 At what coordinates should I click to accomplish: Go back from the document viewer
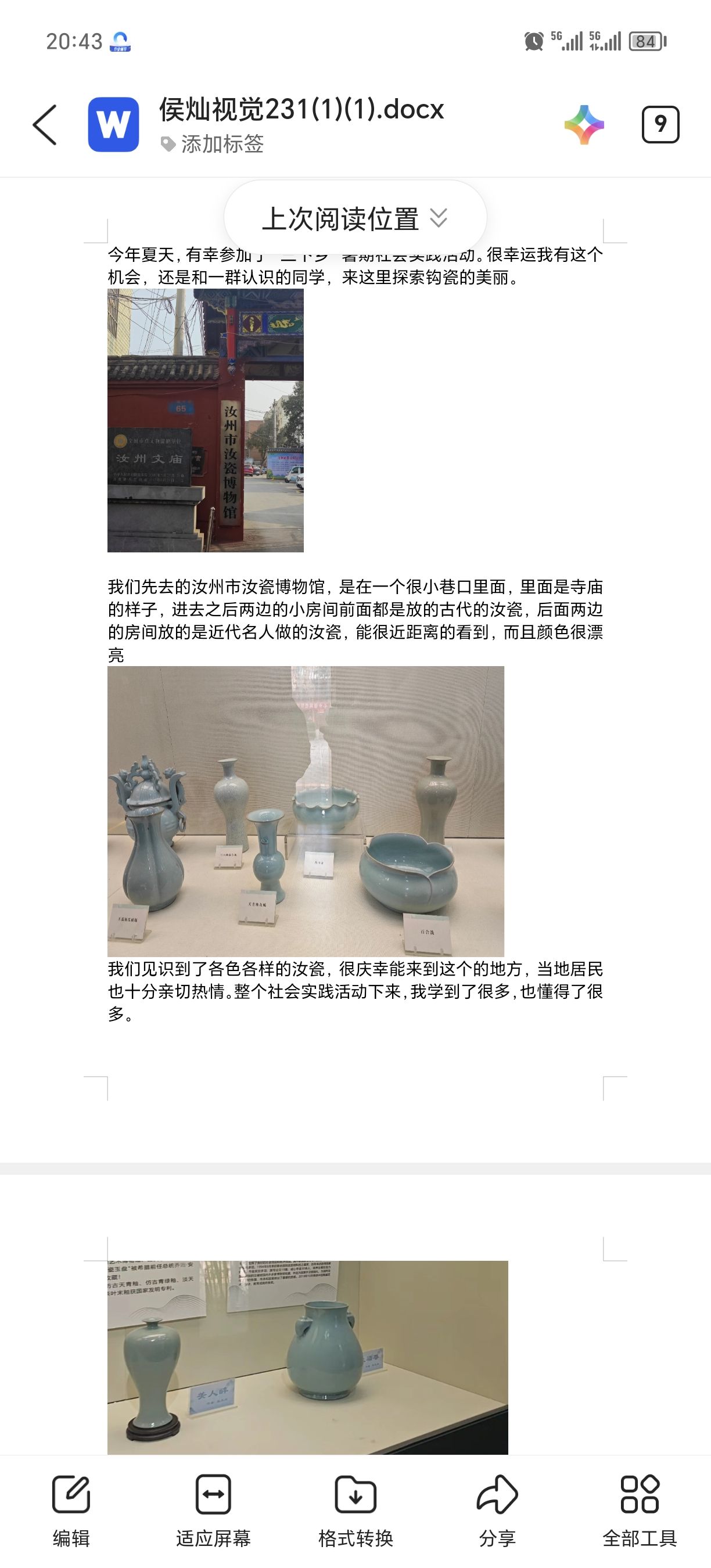pyautogui.click(x=45, y=125)
